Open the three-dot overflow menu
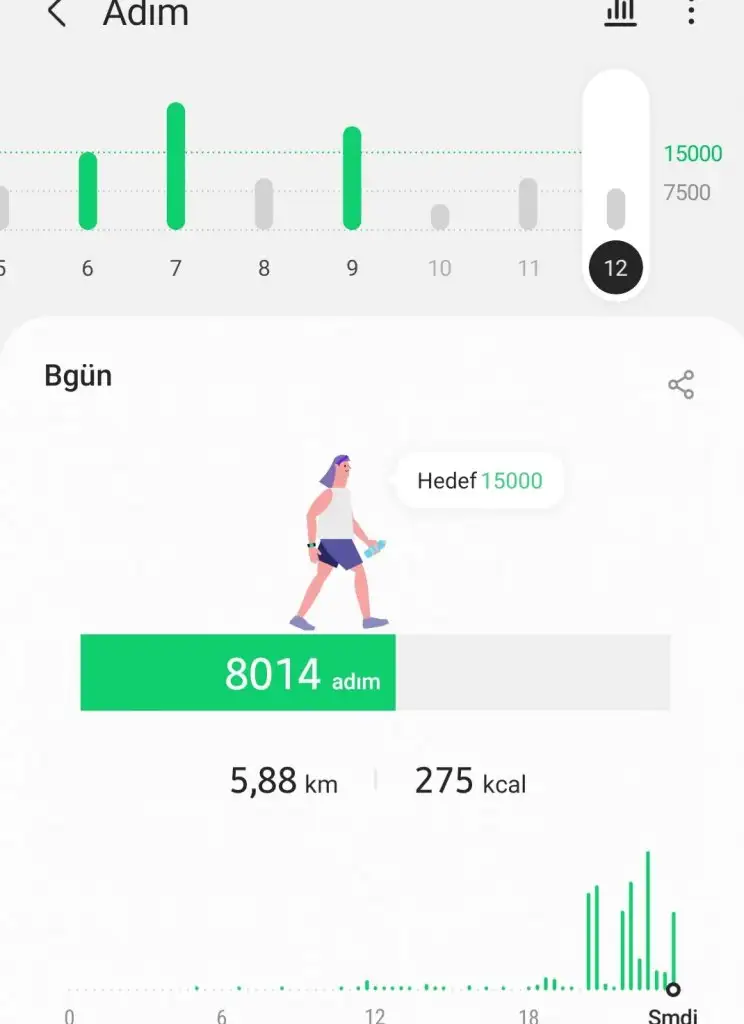This screenshot has height=1024, width=744. [691, 13]
